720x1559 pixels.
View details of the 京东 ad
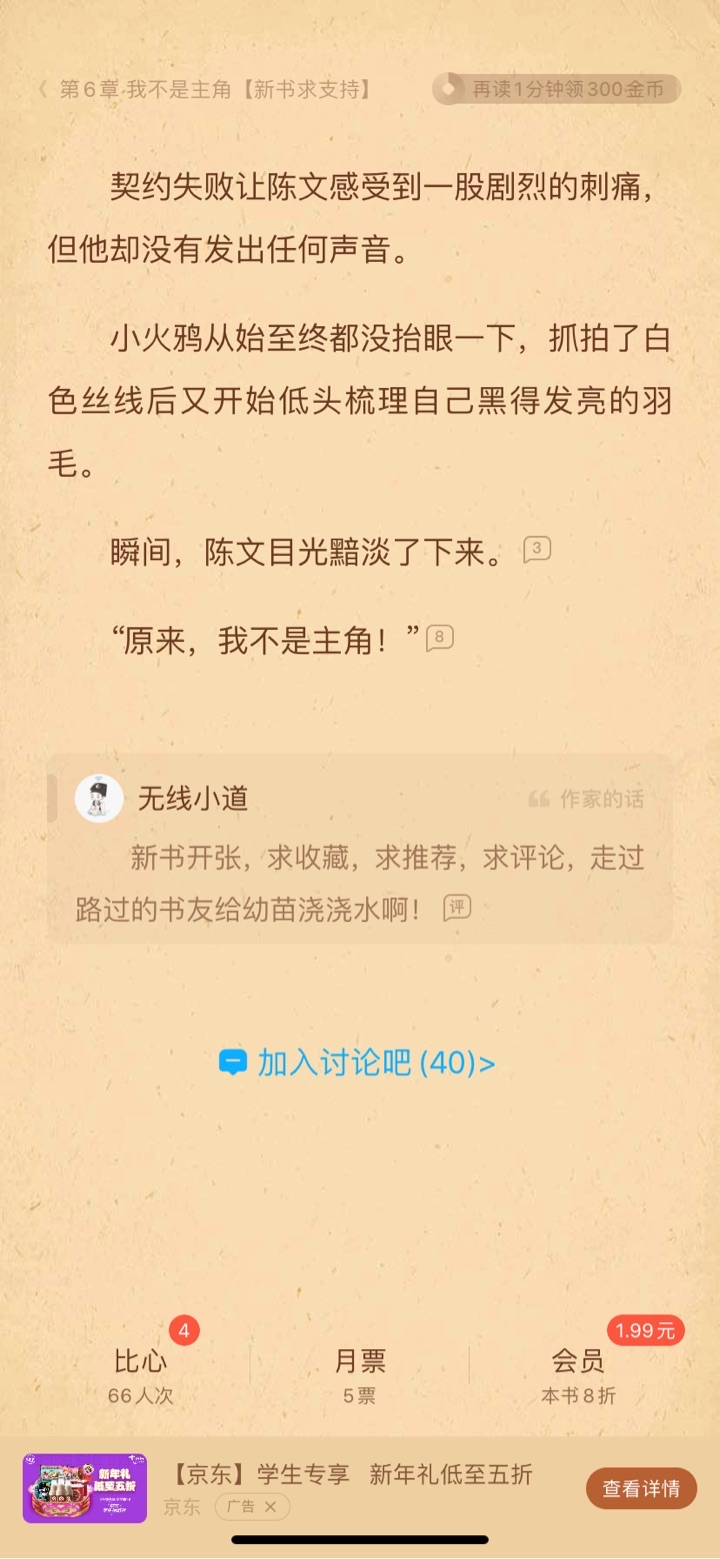coord(640,1488)
